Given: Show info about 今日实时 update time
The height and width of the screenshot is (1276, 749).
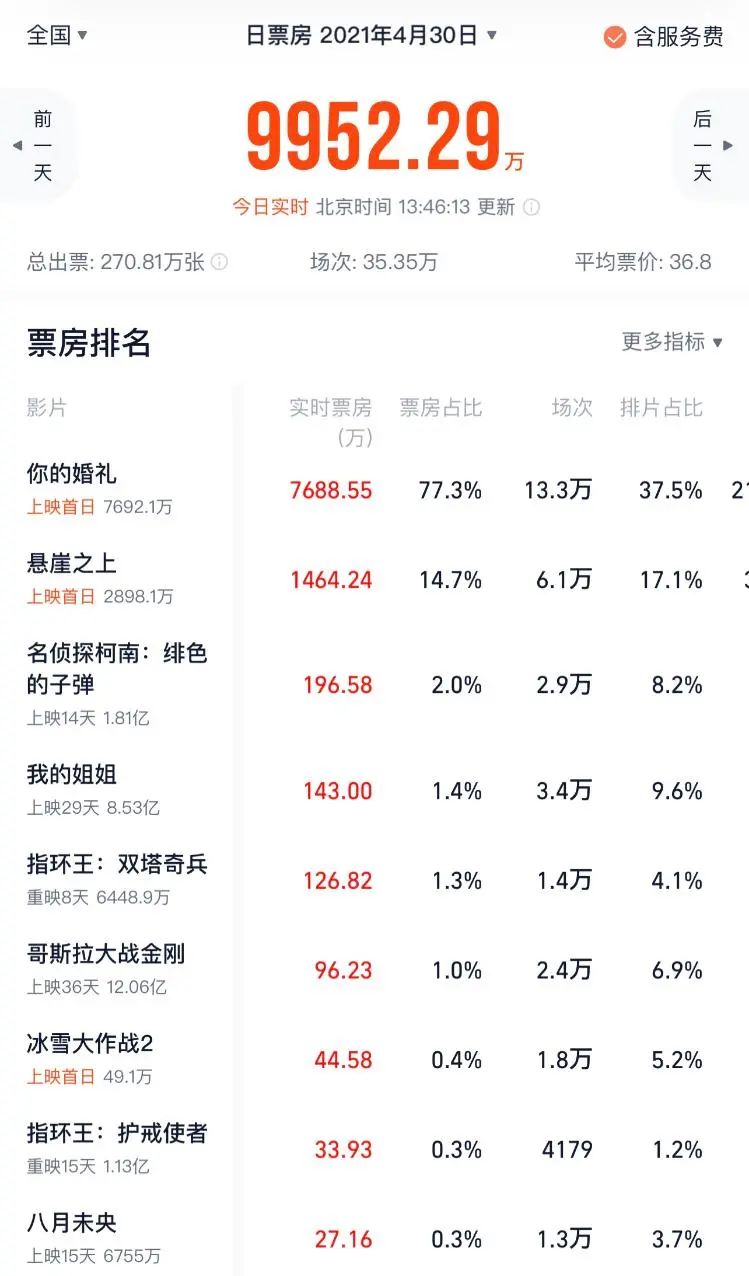Looking at the screenshot, I should point(532,207).
